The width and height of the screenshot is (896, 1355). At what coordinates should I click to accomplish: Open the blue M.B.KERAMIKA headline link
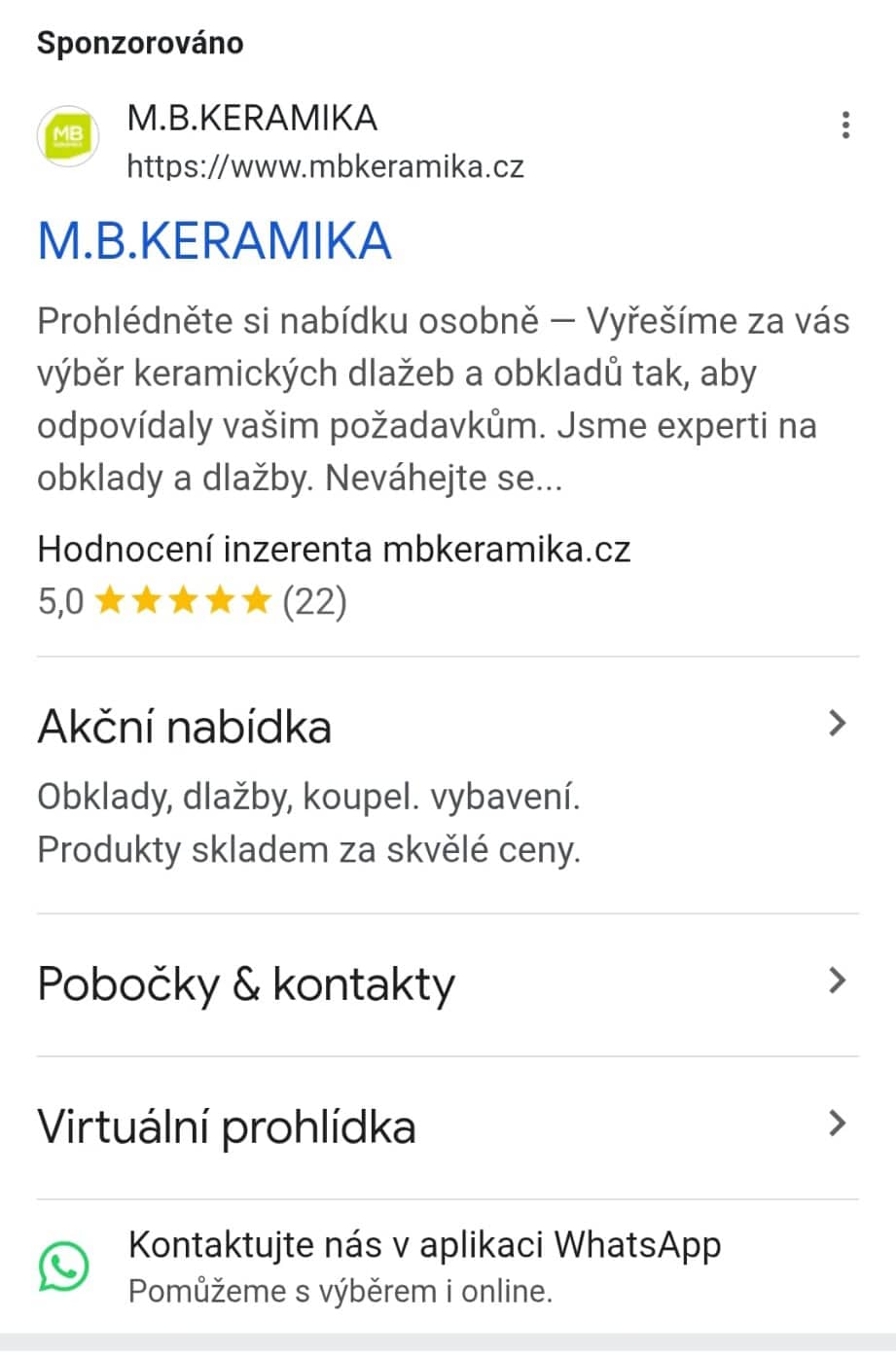214,240
